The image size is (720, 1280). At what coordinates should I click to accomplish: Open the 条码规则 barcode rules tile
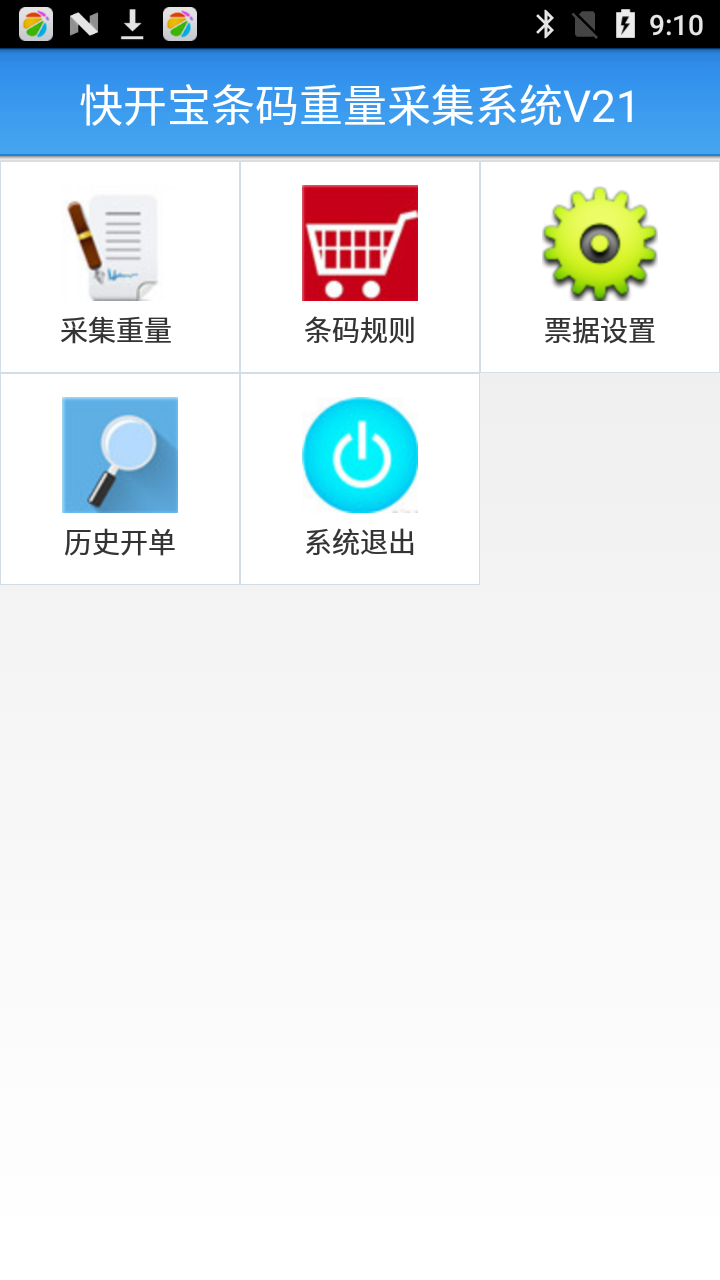[360, 267]
